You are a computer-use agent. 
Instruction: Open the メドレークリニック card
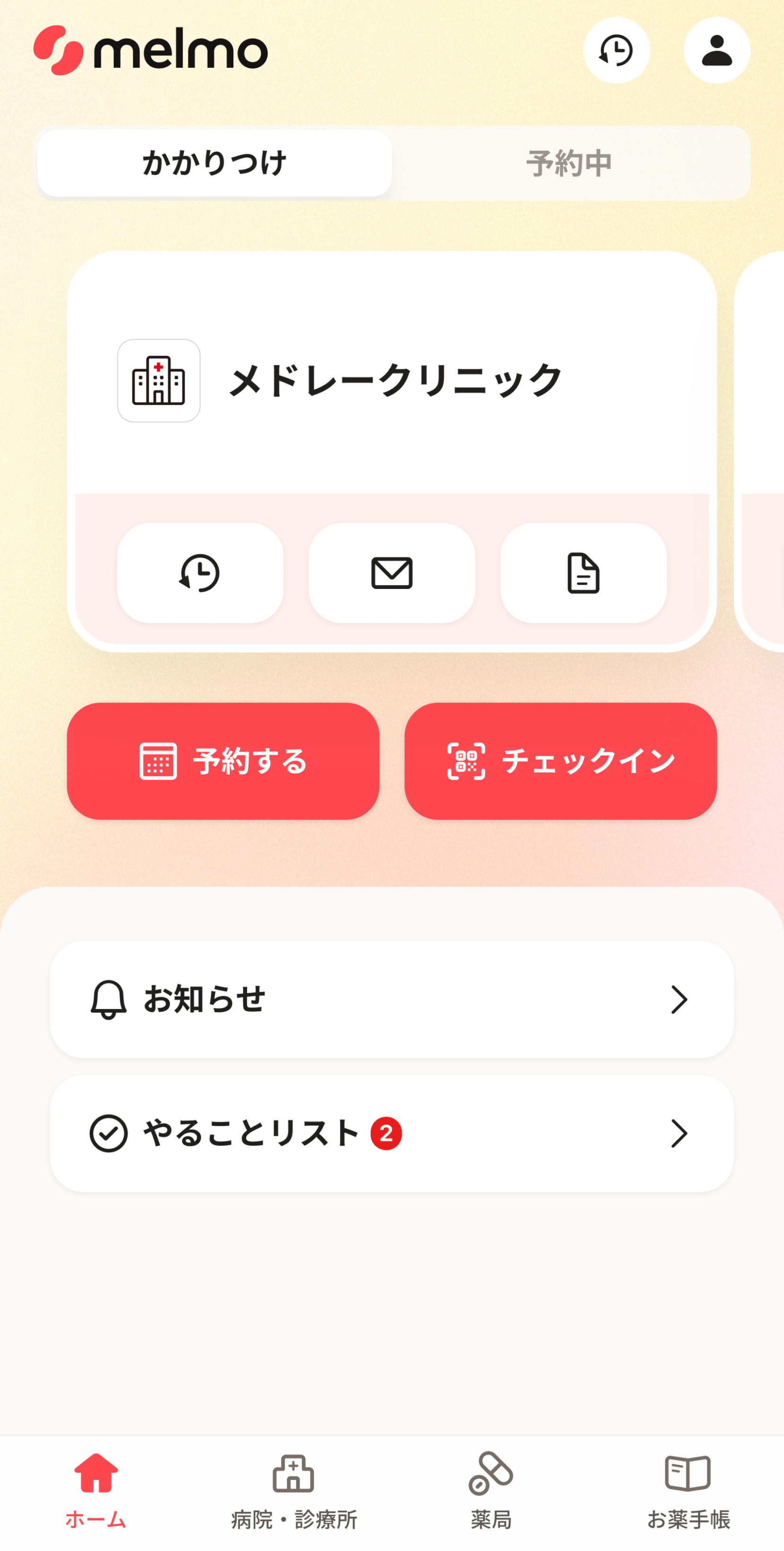click(394, 381)
